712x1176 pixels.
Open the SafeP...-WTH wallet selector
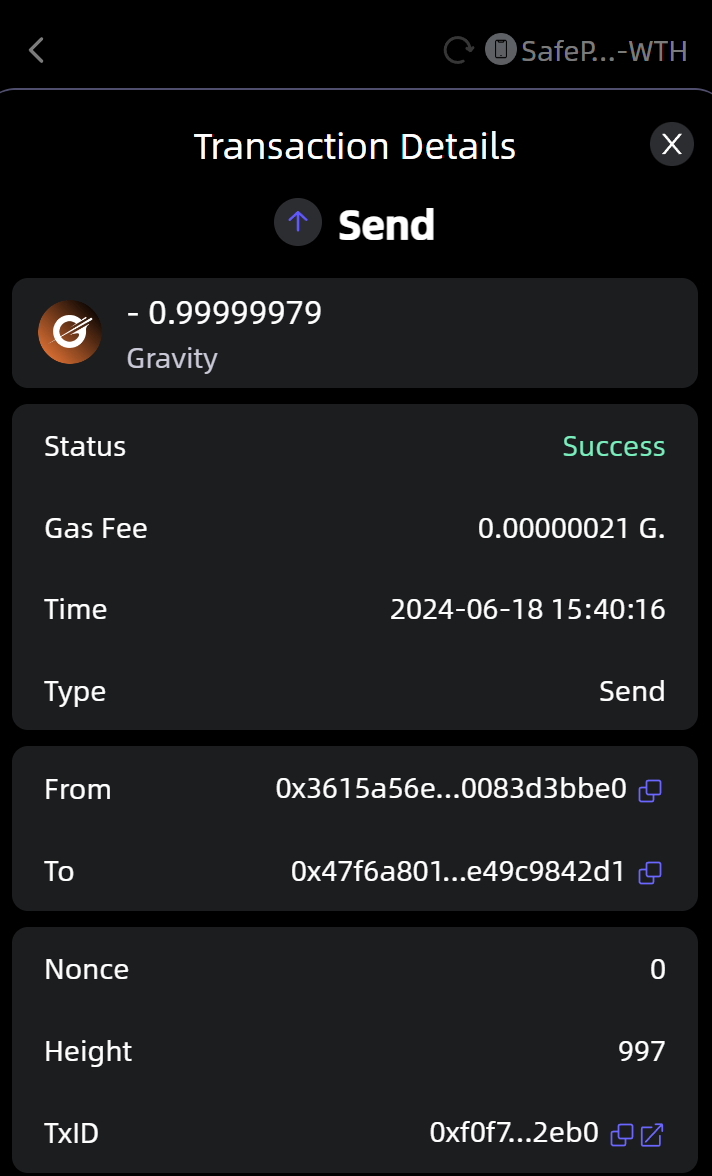coord(588,50)
